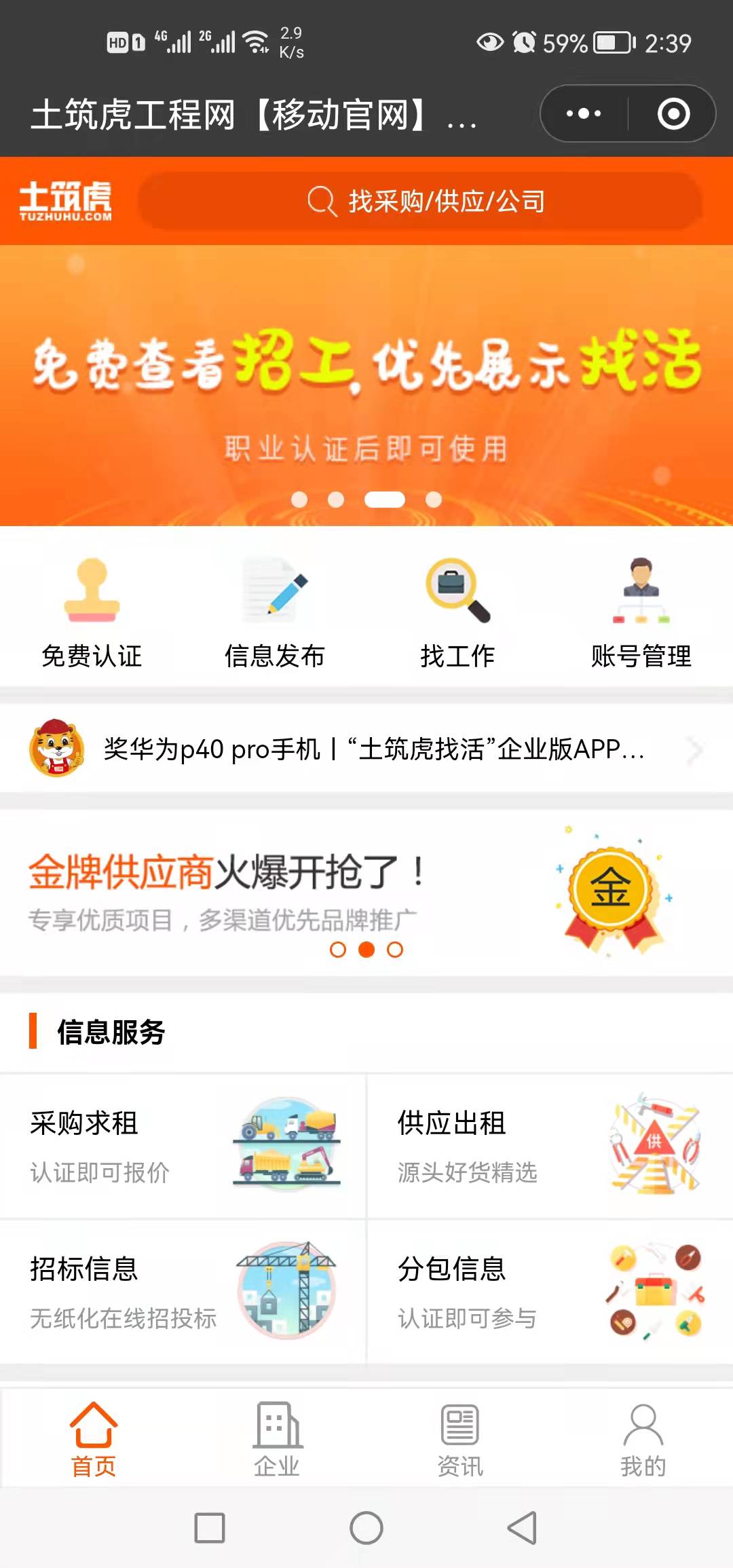The image size is (733, 1568).
Task: Go back with the system back button
Action: (523, 1529)
